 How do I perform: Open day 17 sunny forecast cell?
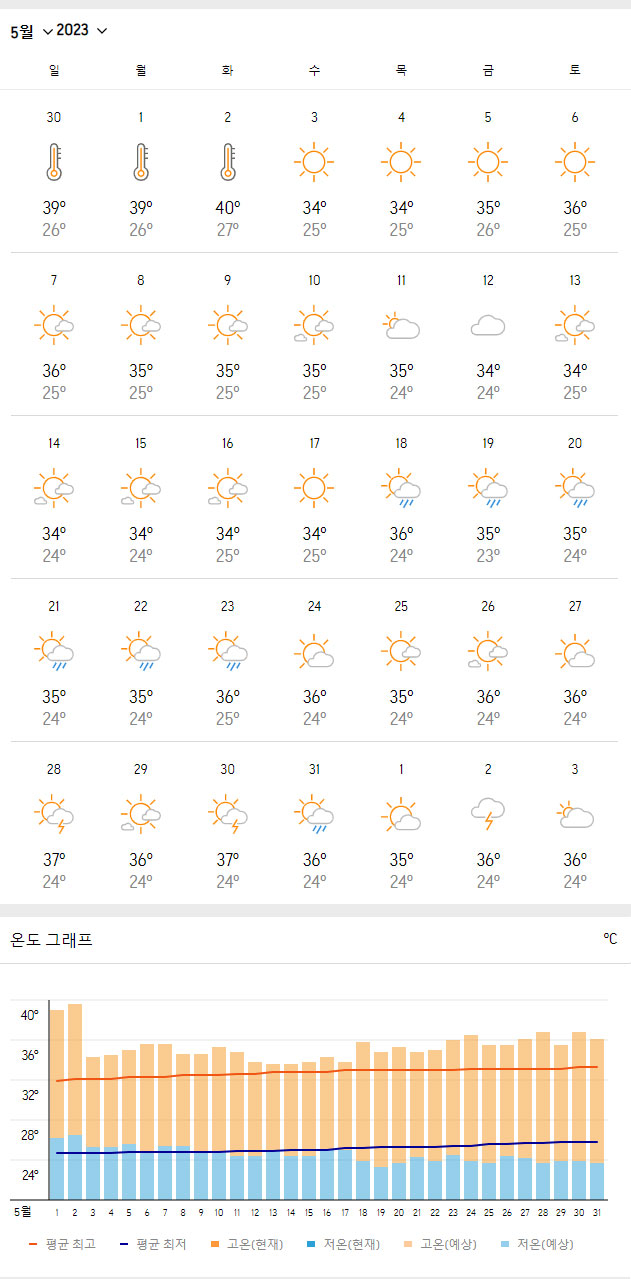click(314, 498)
